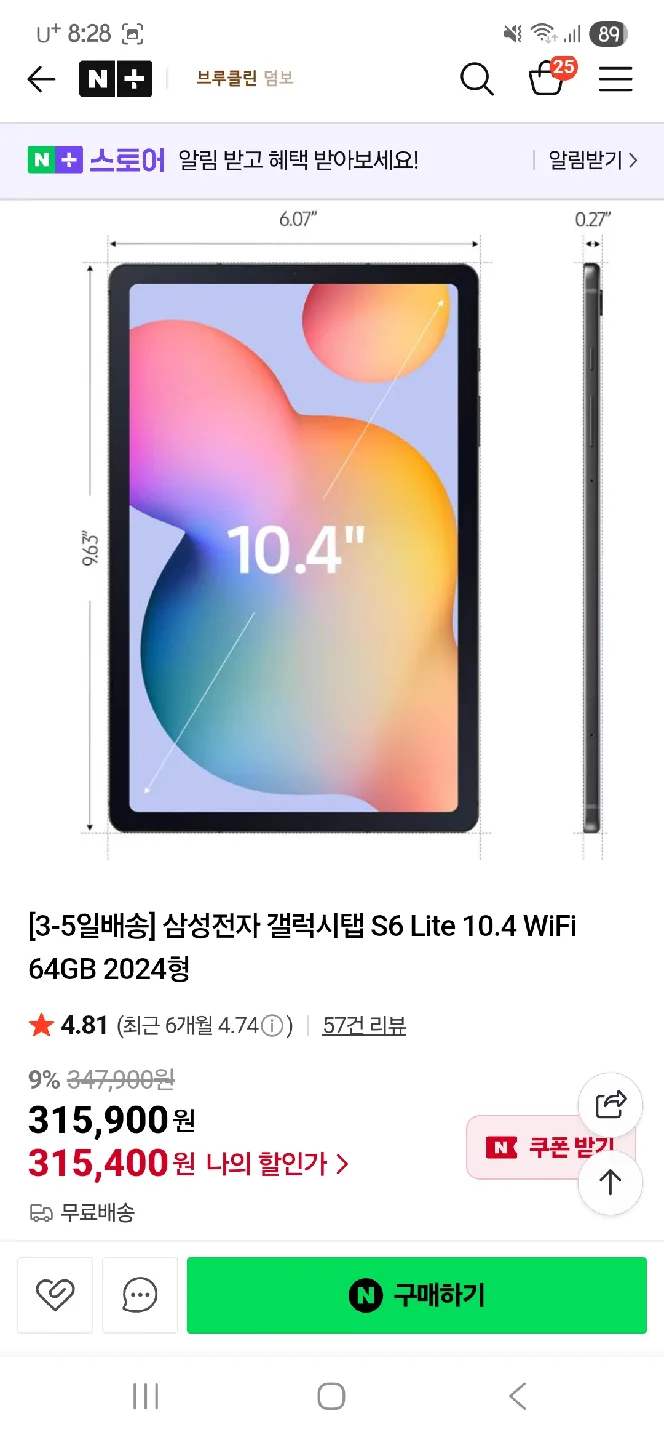Tap the system home button

(331, 1396)
